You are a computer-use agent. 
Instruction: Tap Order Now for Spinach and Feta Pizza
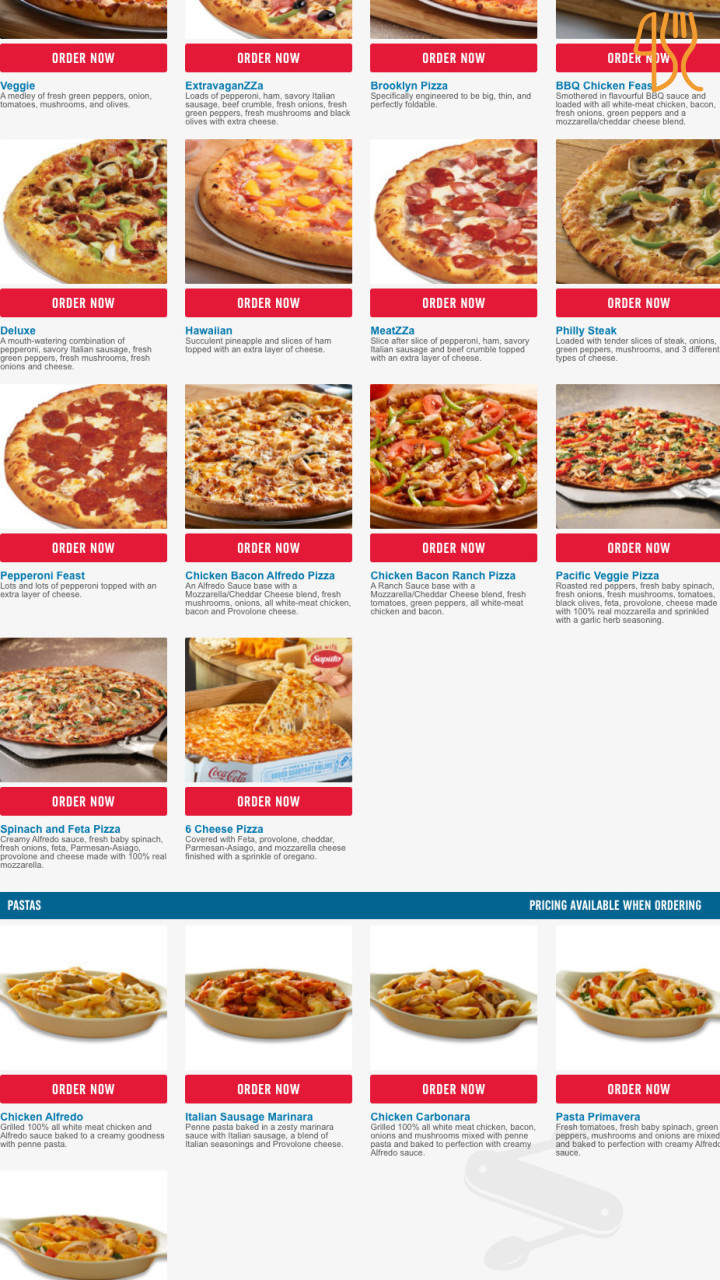click(83, 801)
